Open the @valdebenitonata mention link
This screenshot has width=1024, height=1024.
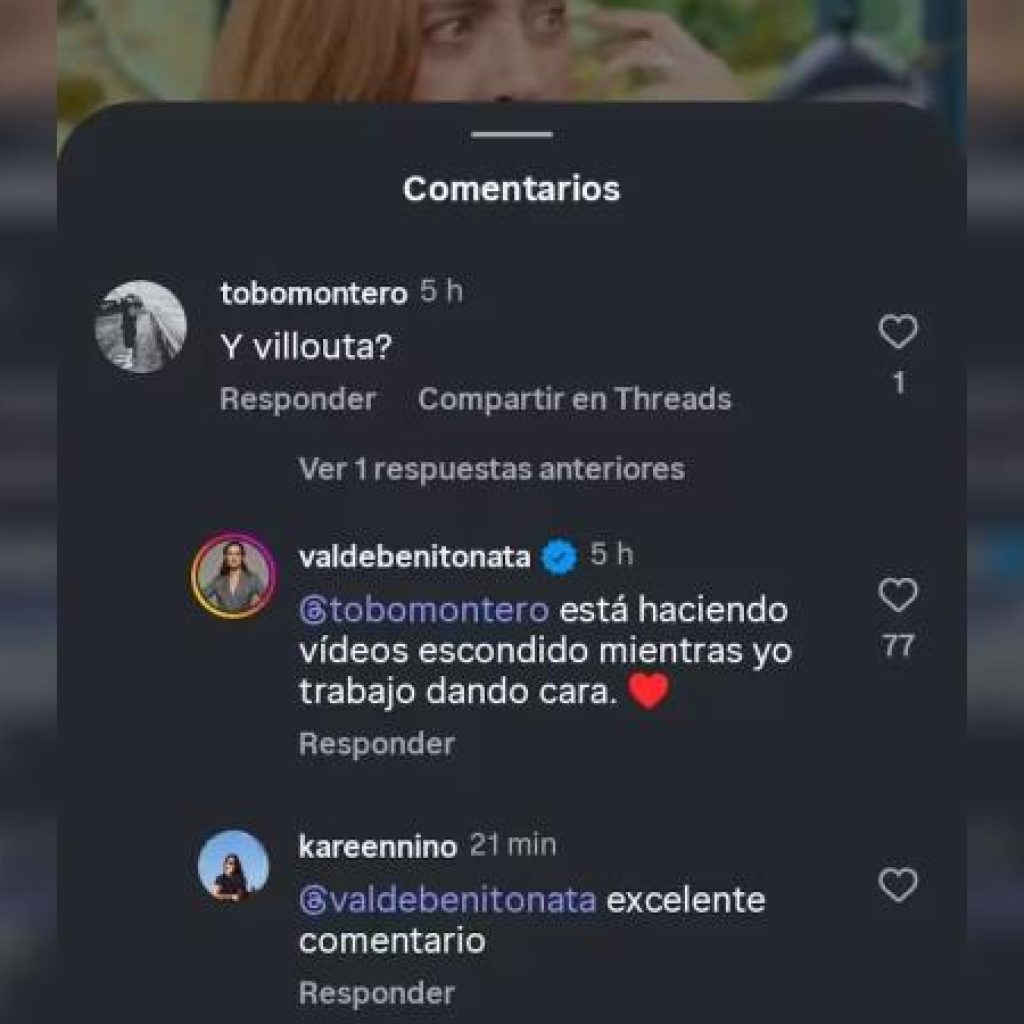point(448,900)
